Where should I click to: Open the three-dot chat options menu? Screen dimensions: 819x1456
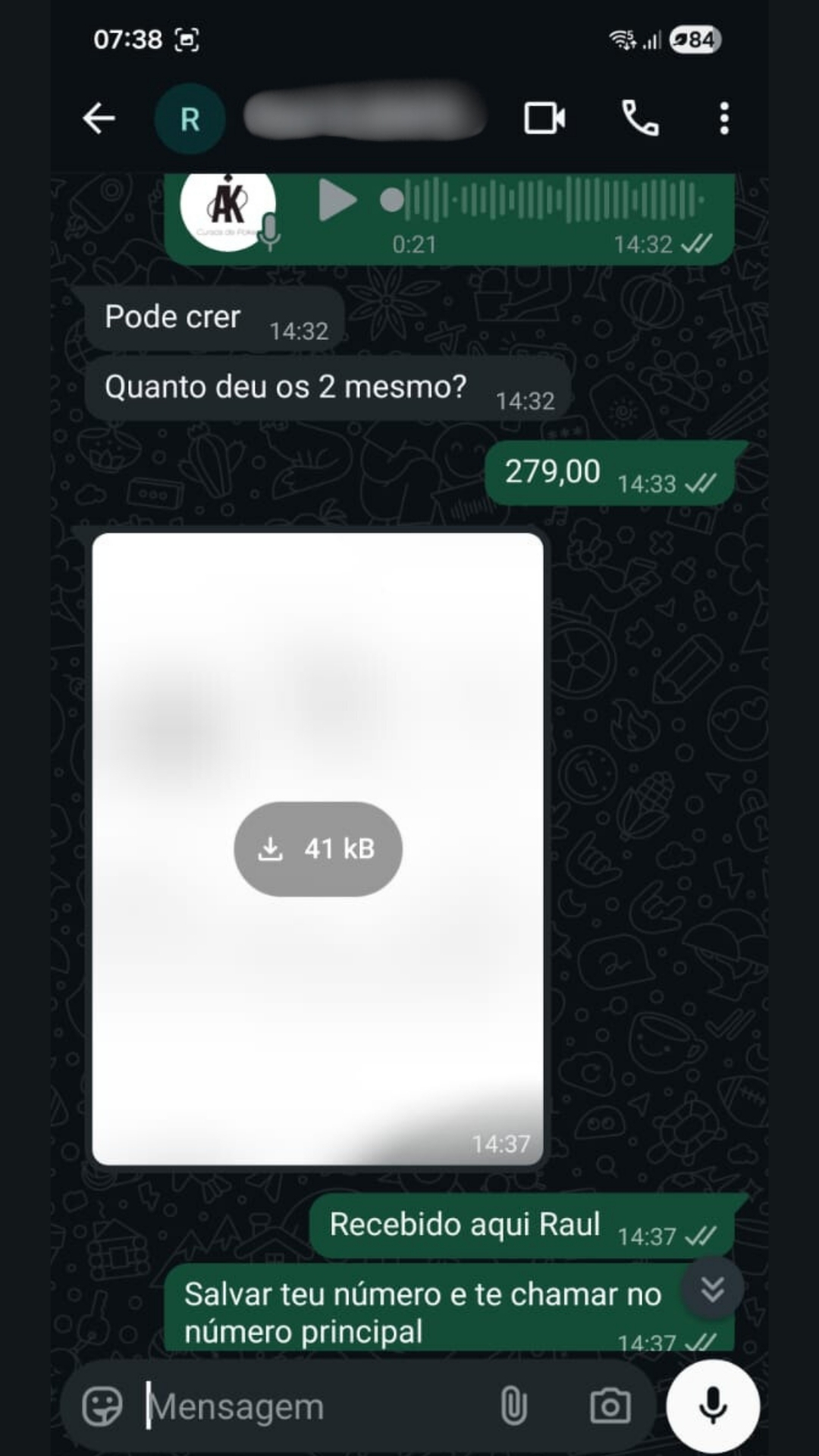[x=723, y=118]
